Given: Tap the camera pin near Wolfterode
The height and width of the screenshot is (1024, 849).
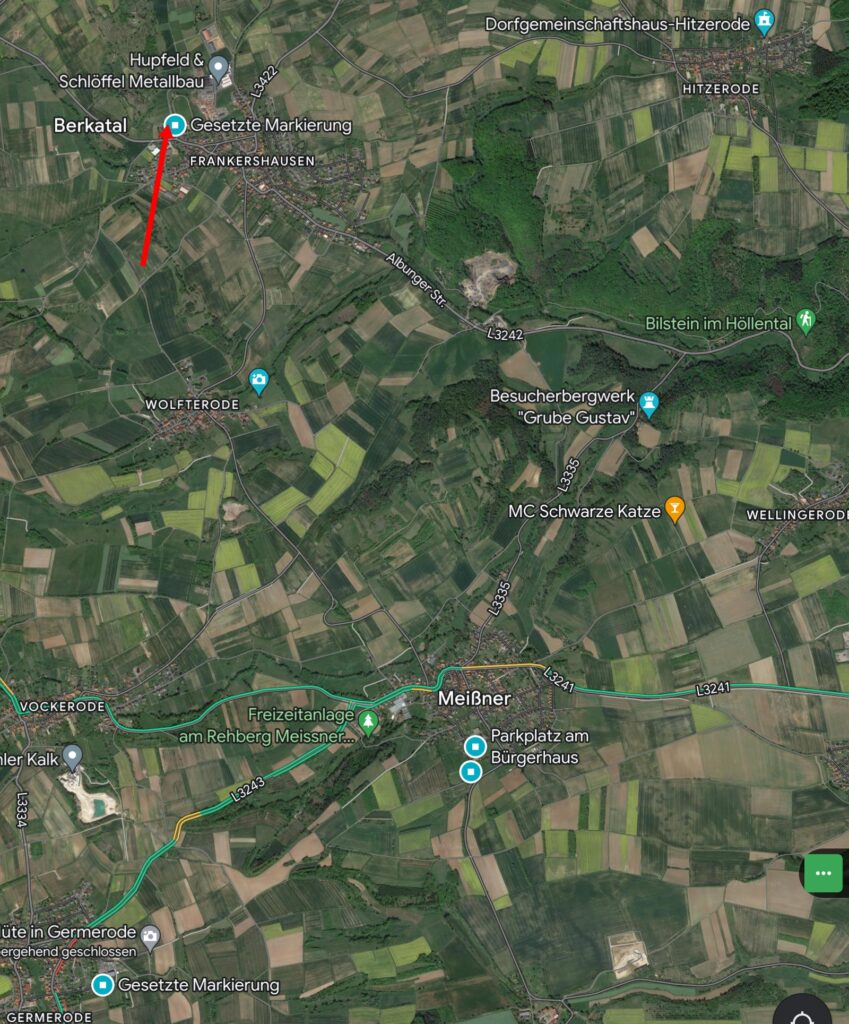Looking at the screenshot, I should click(x=259, y=380).
